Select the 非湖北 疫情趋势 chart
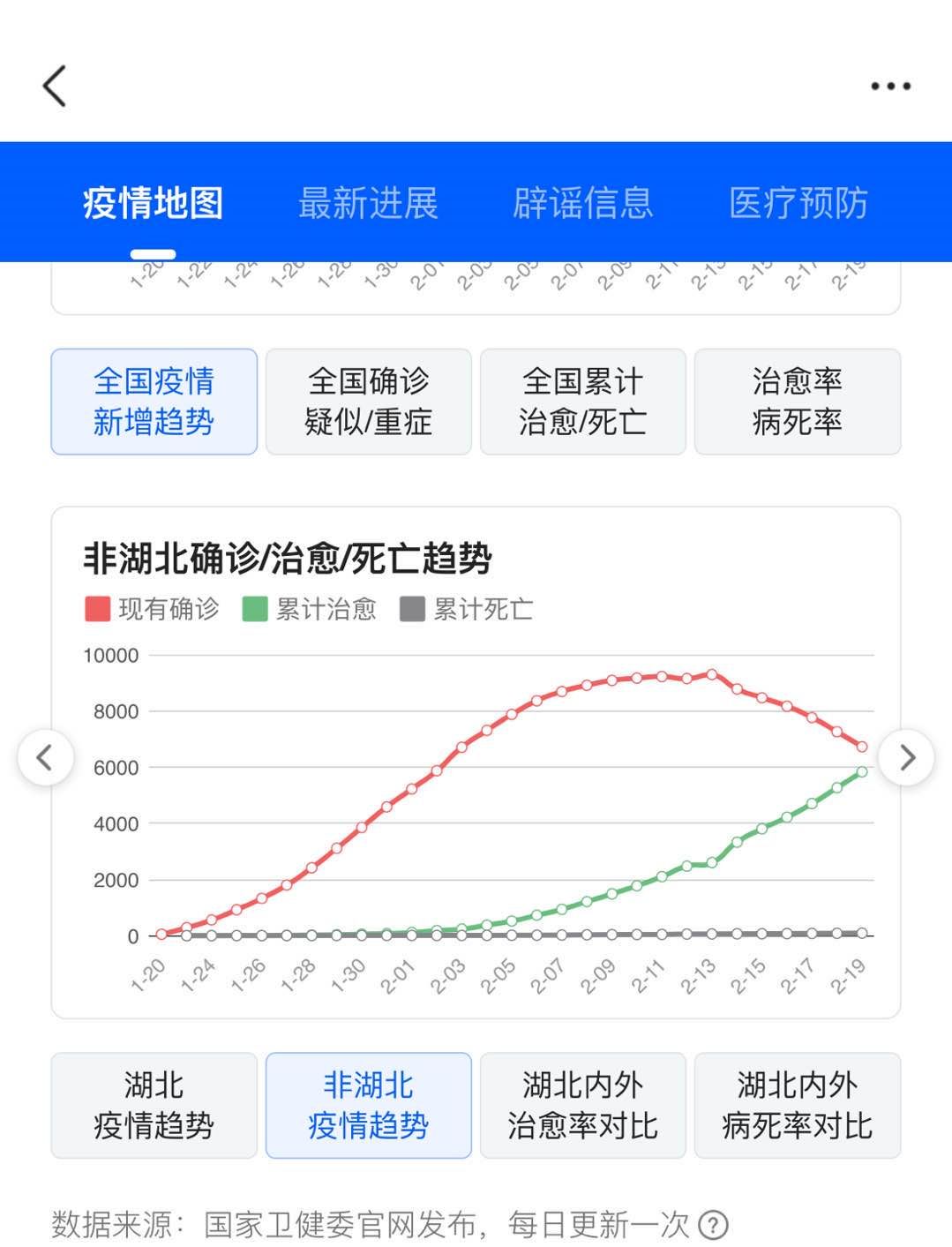The width and height of the screenshot is (952, 1247). tap(369, 1105)
